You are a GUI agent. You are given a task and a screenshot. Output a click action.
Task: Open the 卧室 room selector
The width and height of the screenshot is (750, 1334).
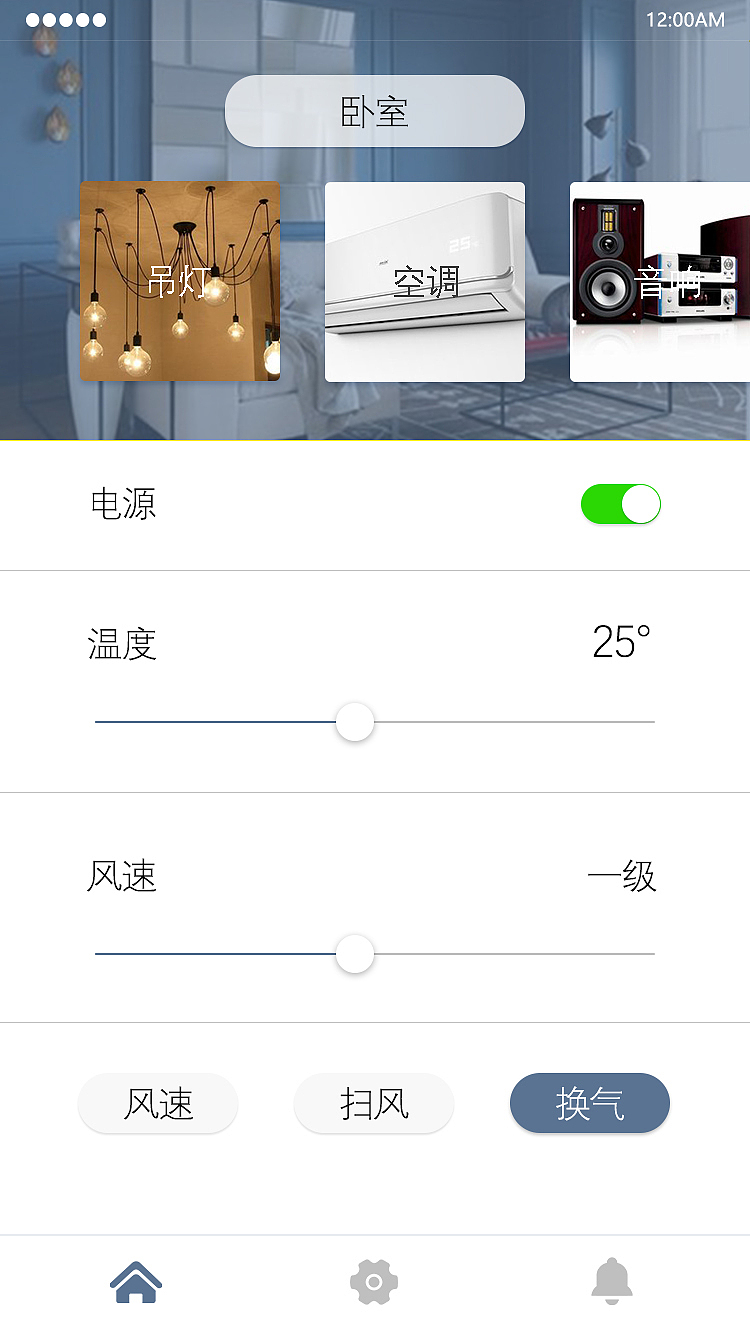374,111
